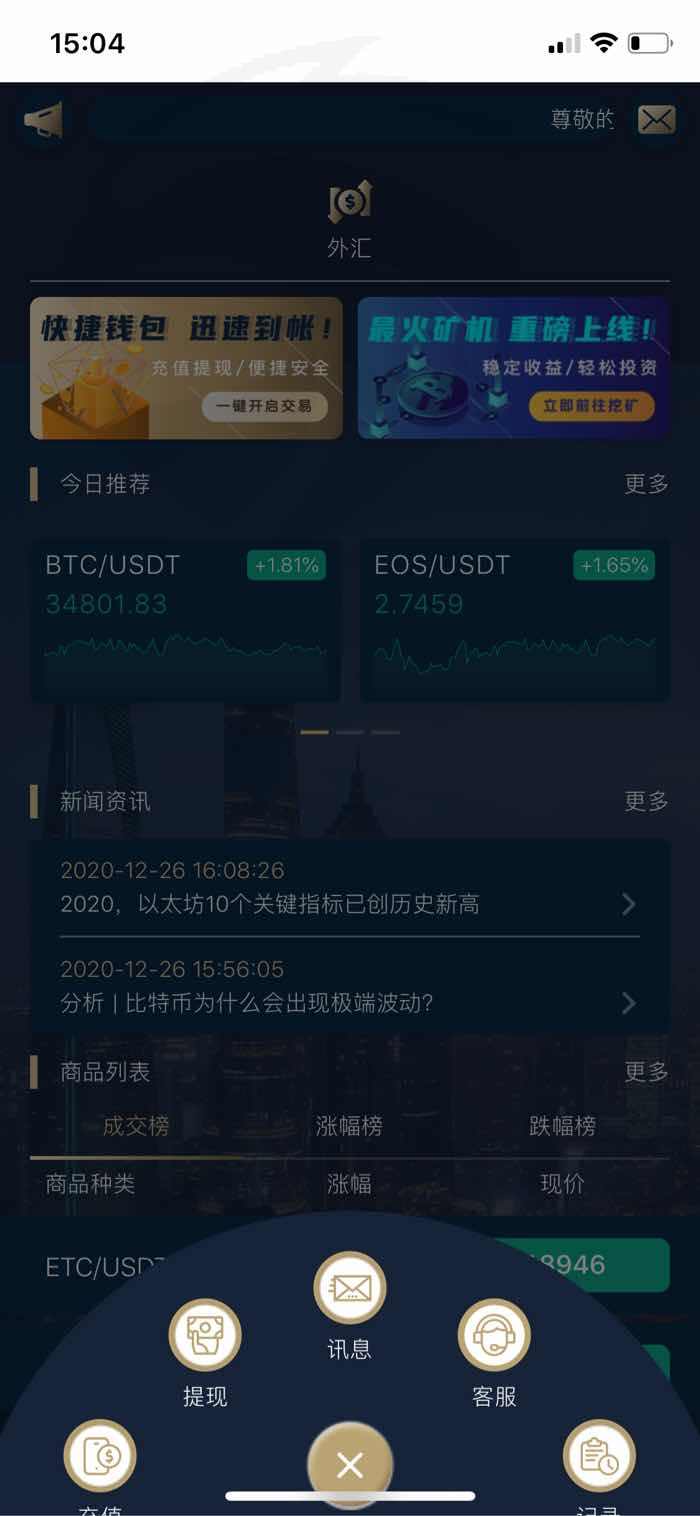Switch to the 涨幅榜 tab
The height and width of the screenshot is (1516, 700).
(x=349, y=1126)
